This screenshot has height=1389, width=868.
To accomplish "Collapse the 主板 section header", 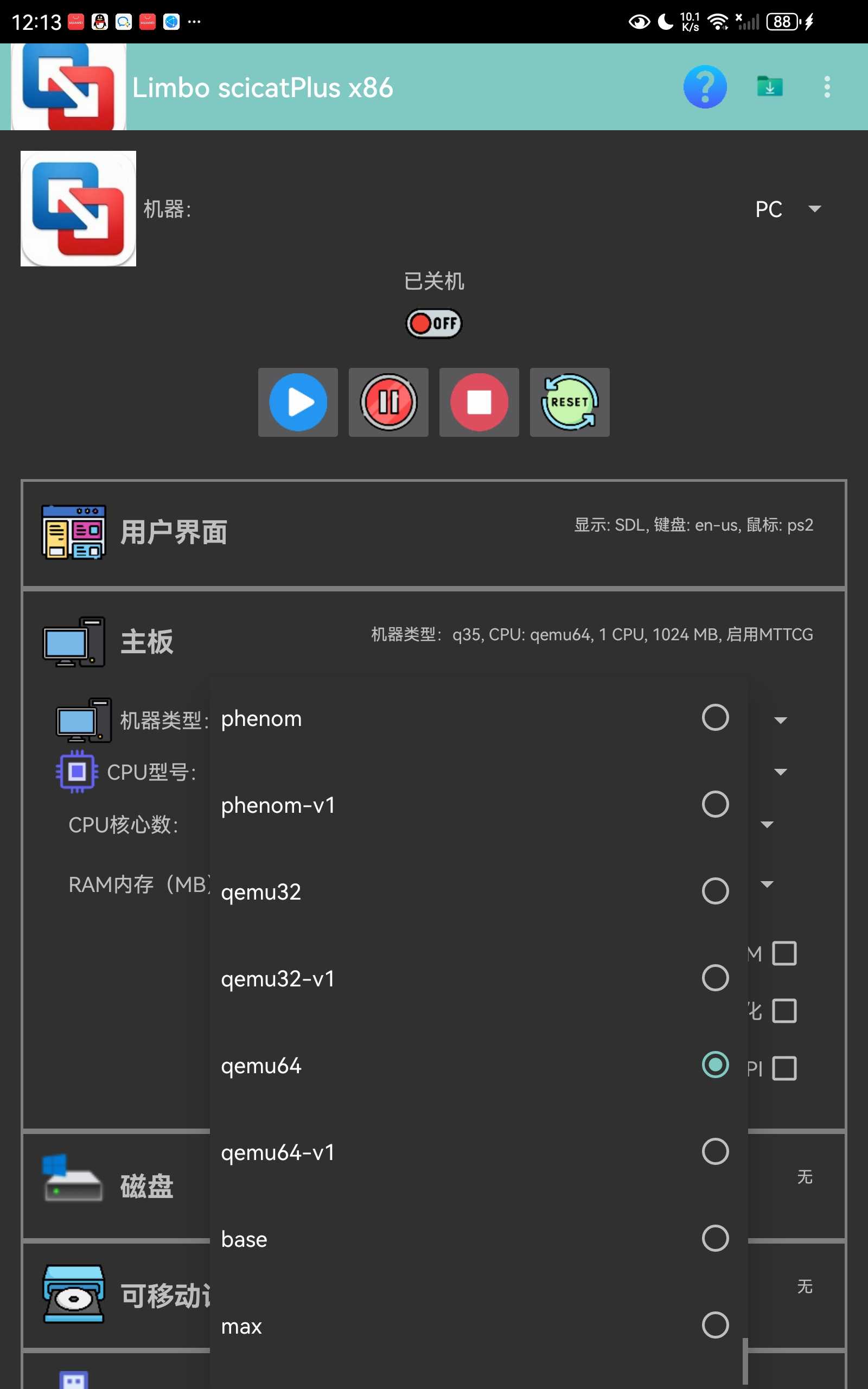I will coord(433,641).
